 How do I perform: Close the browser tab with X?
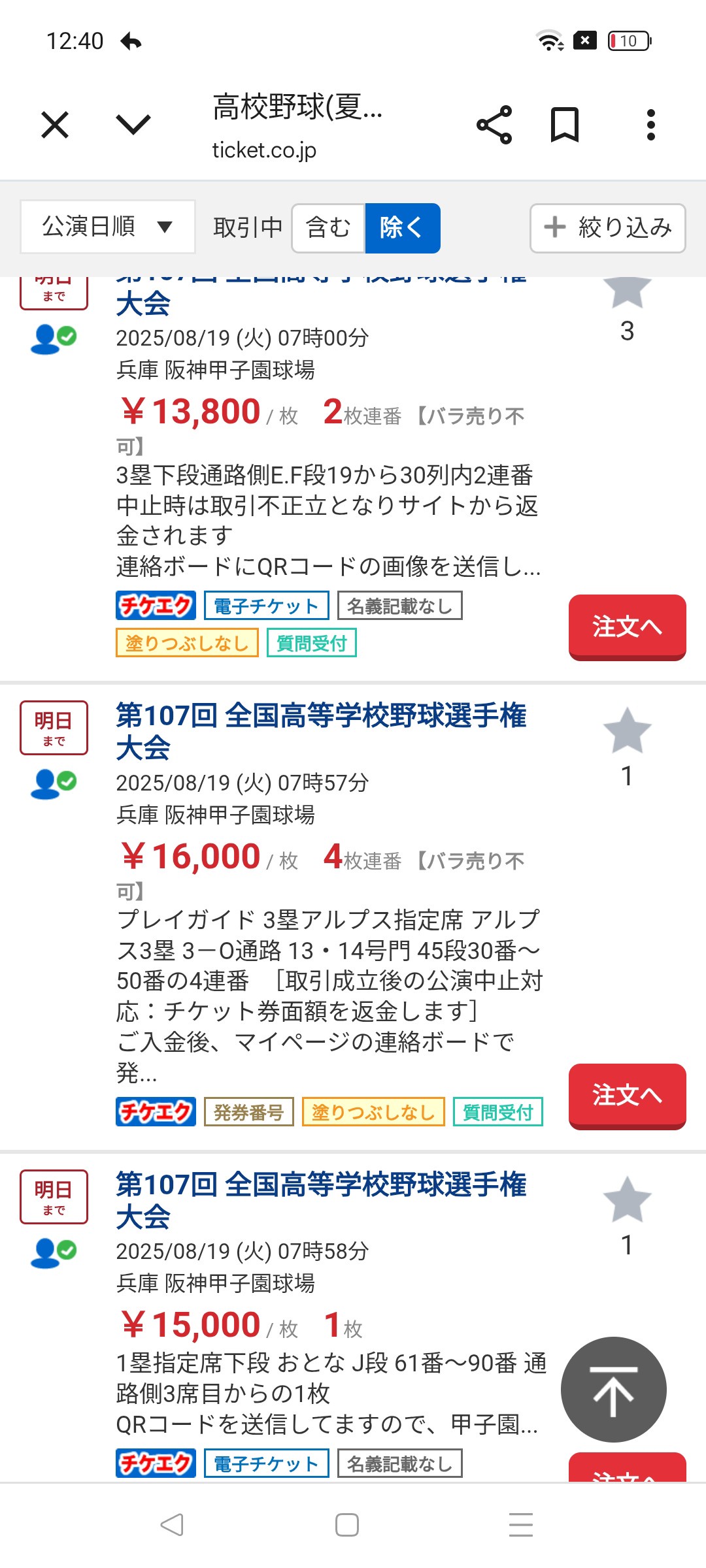pos(55,125)
